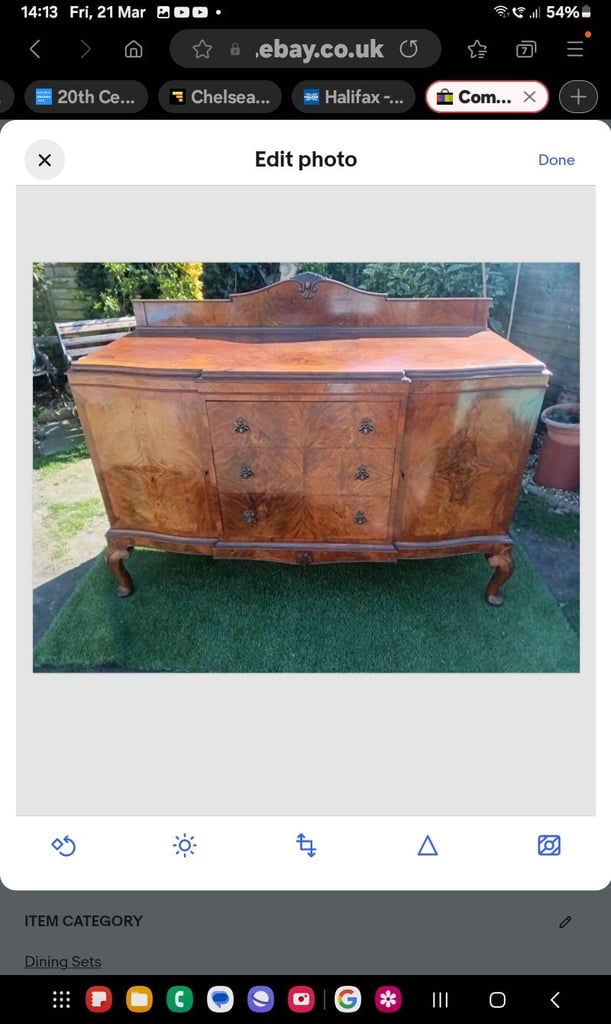
Task: Open the browser hamburger menu
Action: coord(575,49)
